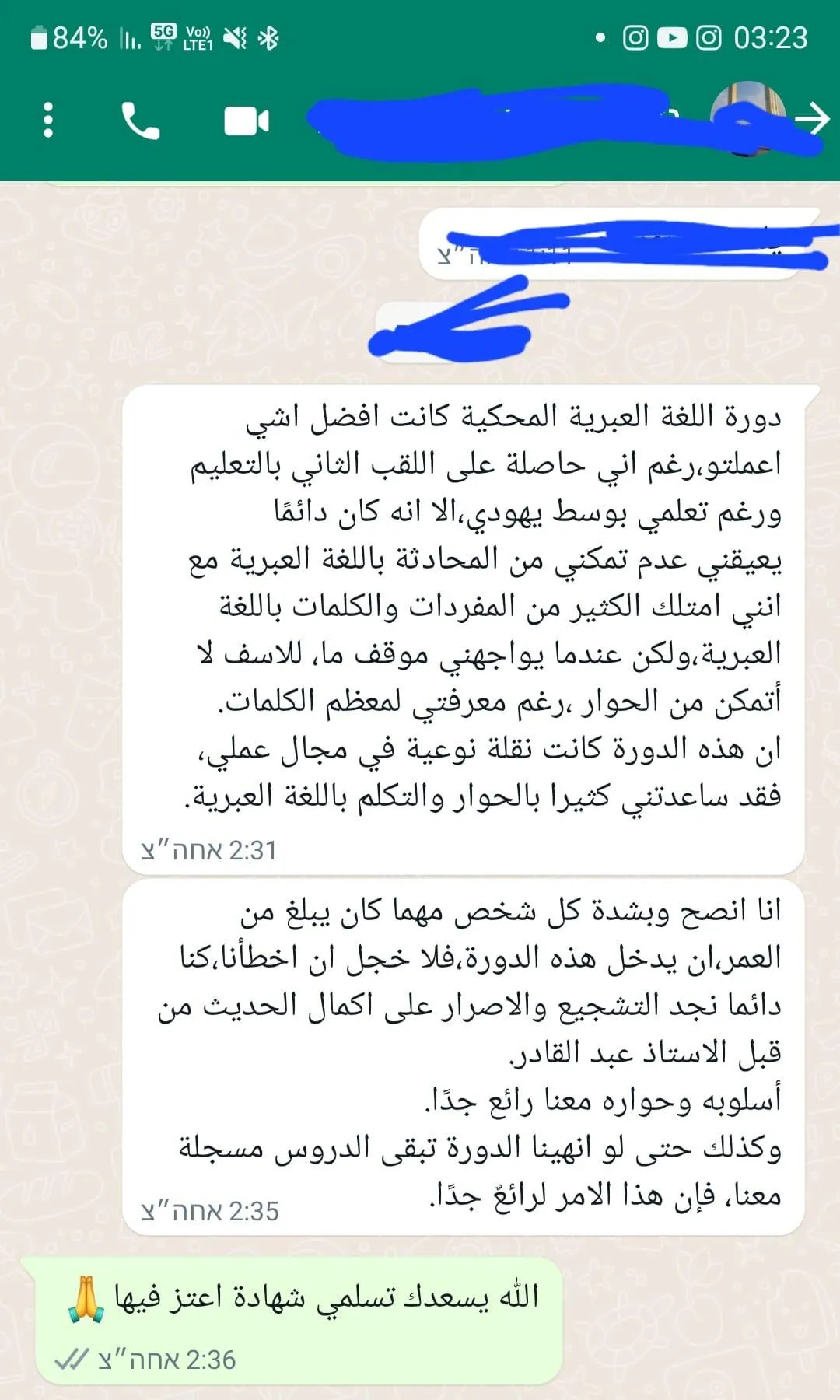Start a voice call
The height and width of the screenshot is (1400, 840).
click(x=141, y=121)
